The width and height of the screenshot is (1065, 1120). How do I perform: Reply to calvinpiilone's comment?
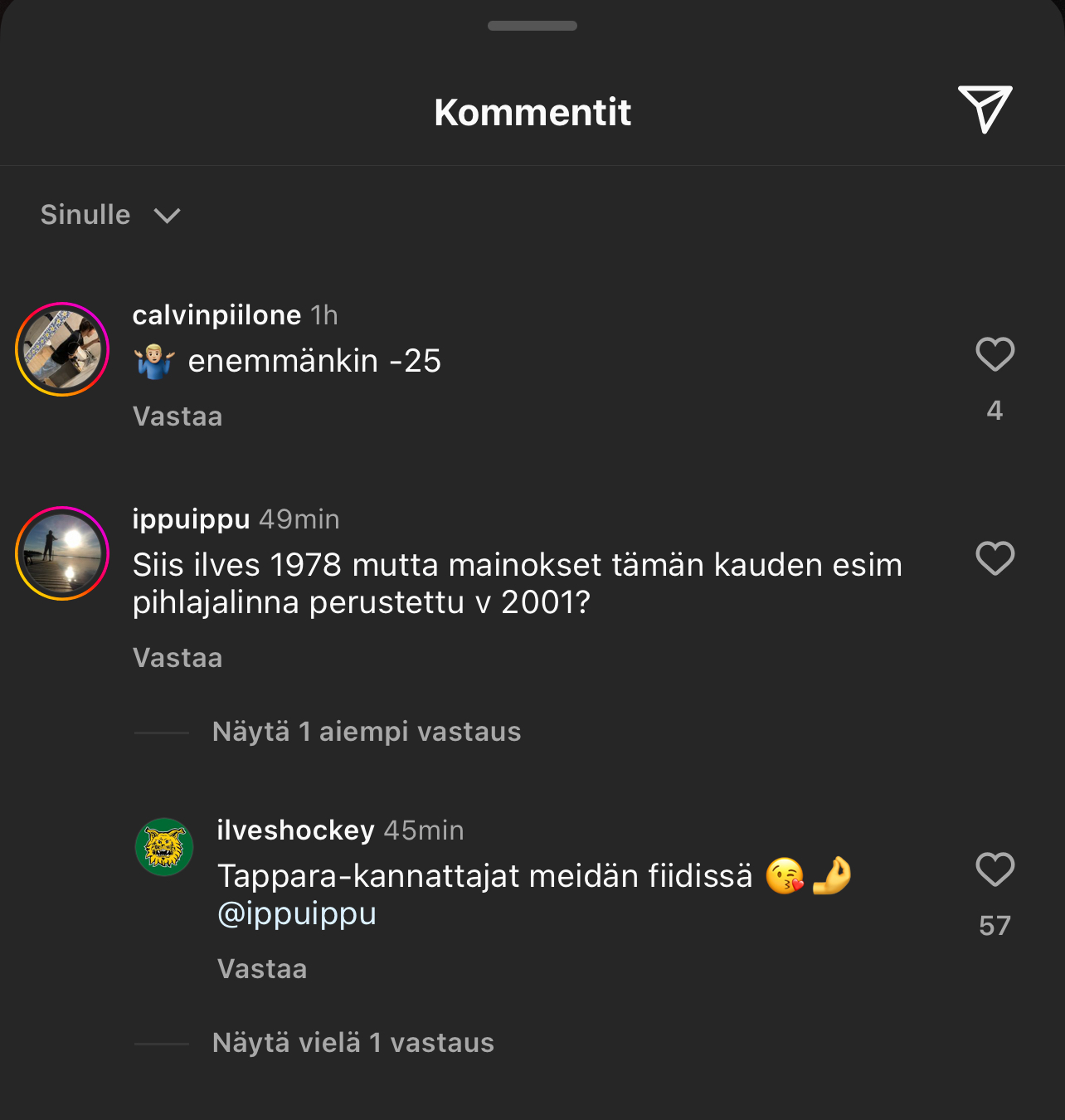[177, 416]
